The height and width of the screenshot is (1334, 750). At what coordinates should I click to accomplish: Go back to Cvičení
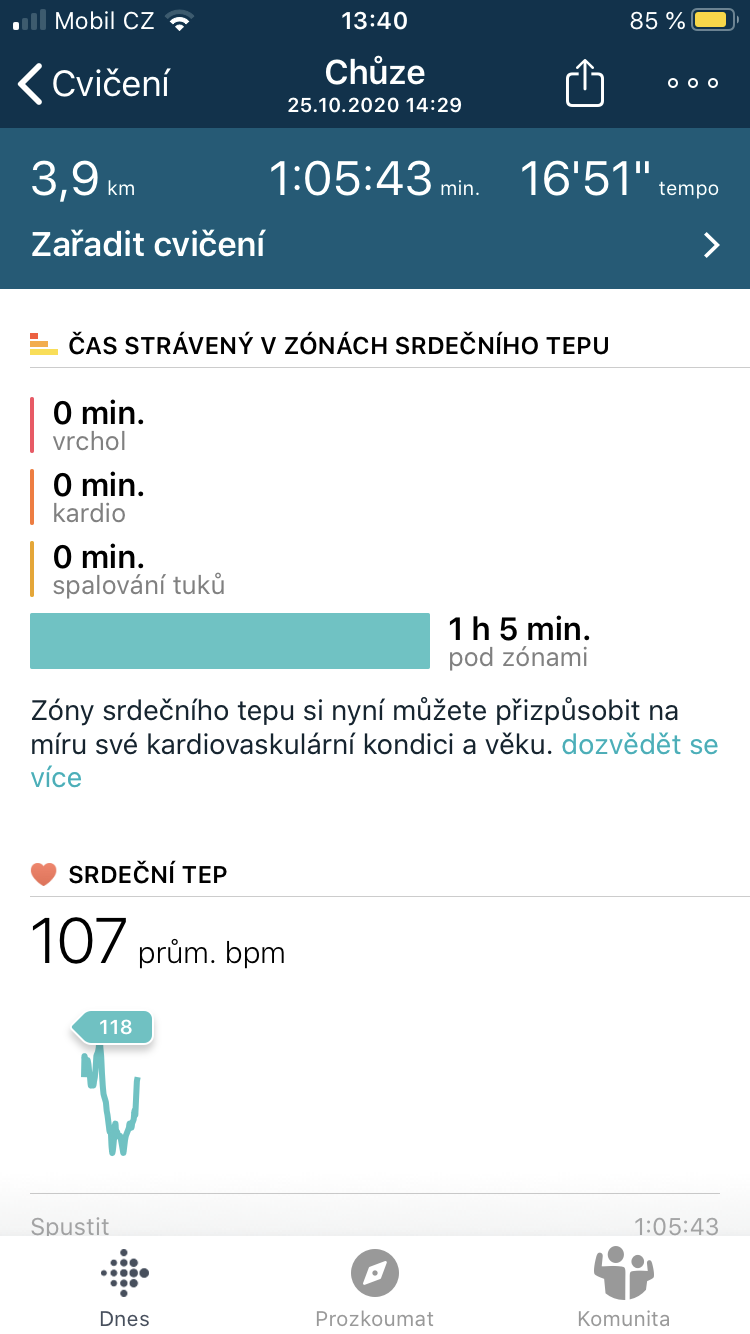pyautogui.click(x=94, y=84)
